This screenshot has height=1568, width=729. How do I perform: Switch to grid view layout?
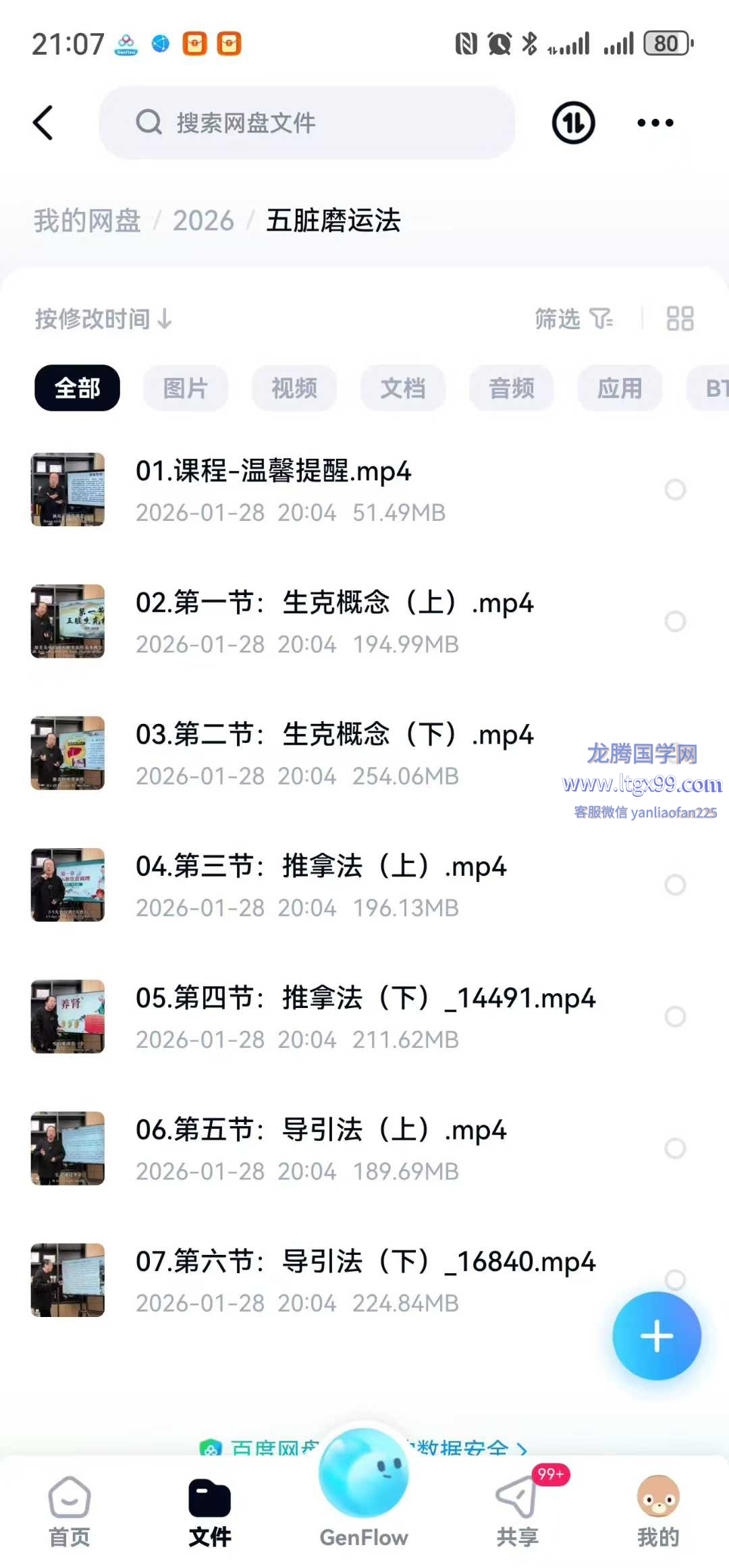(x=680, y=318)
